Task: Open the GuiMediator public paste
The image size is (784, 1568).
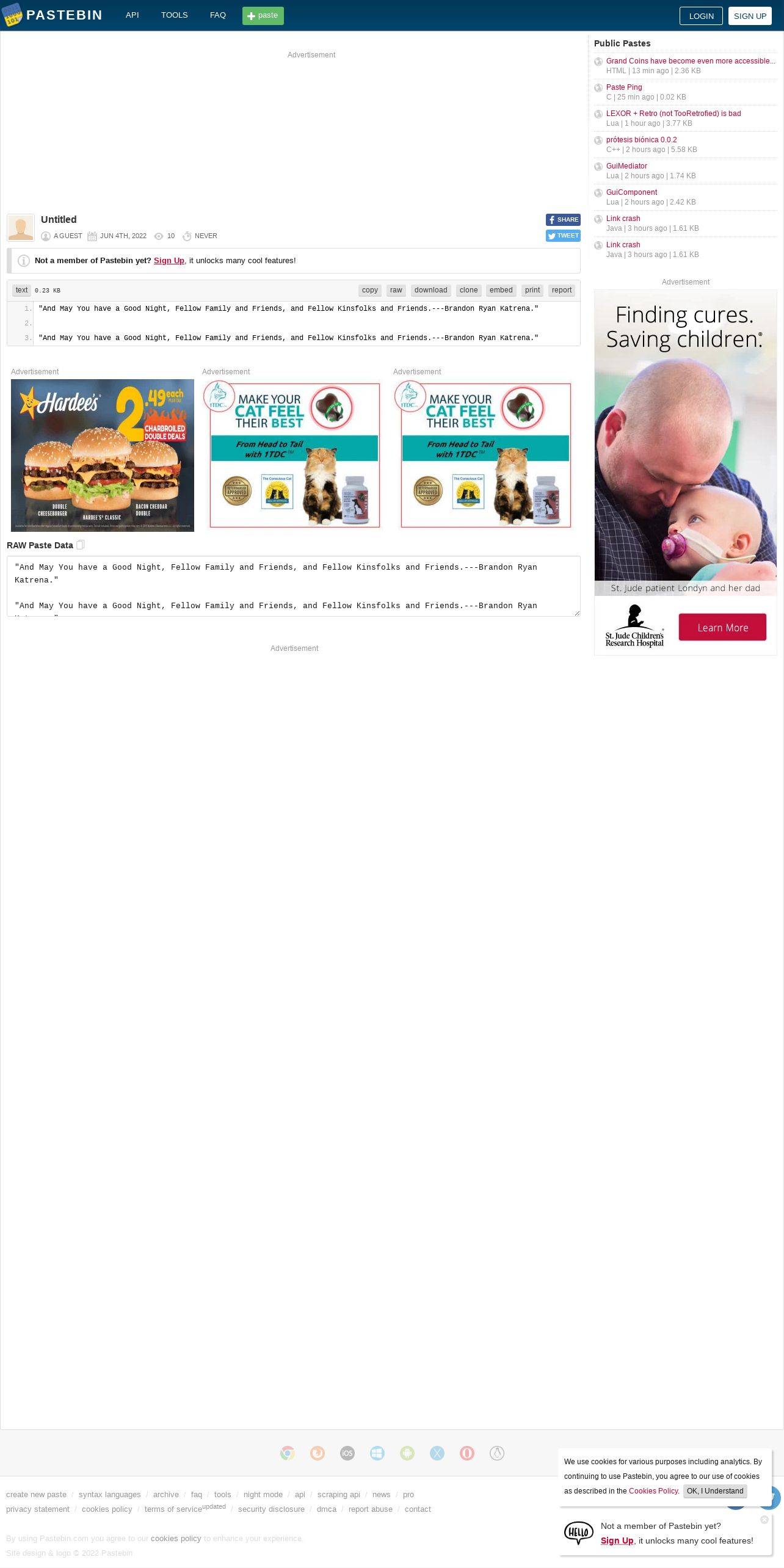Action: [x=626, y=166]
